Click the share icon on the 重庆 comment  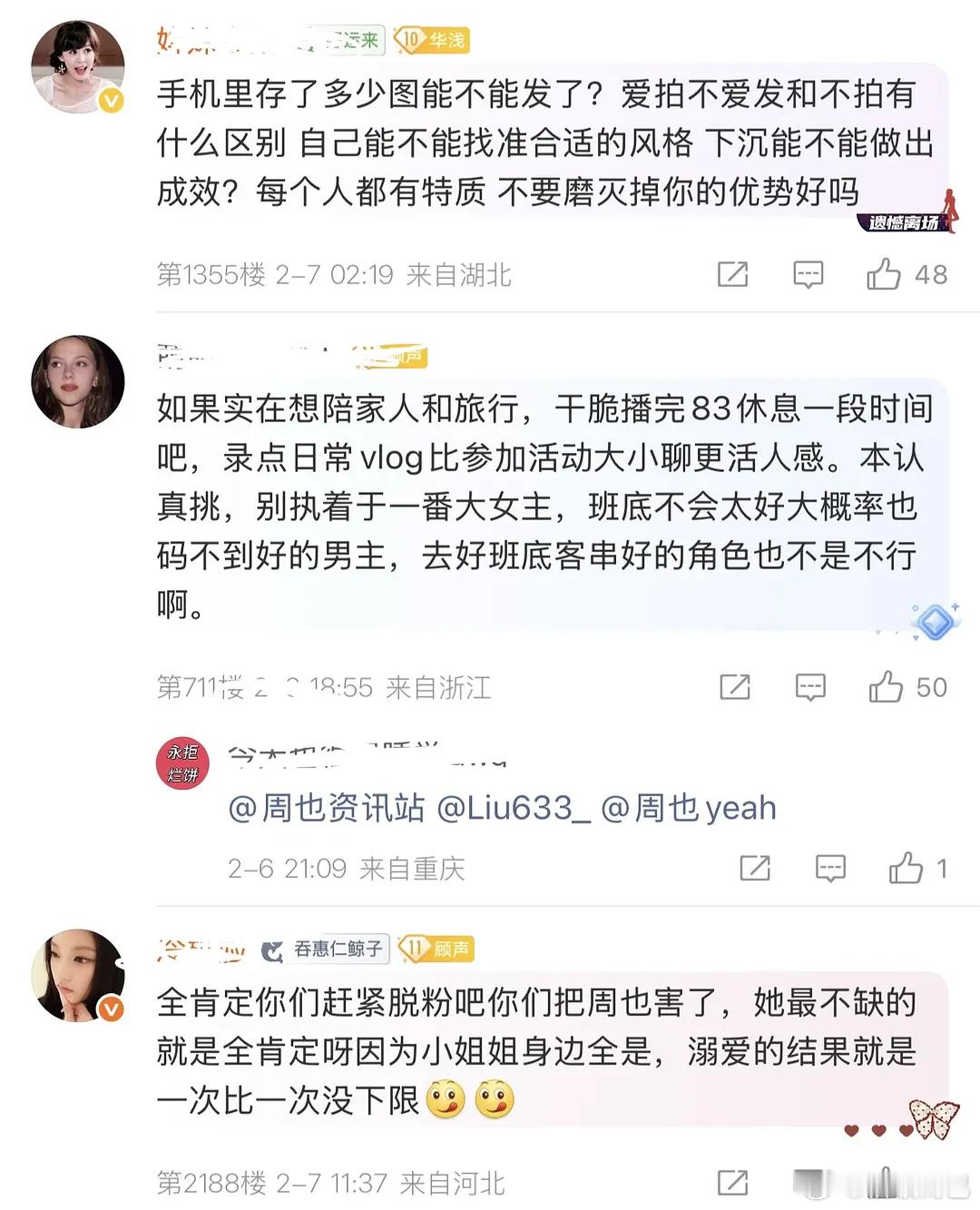click(756, 869)
